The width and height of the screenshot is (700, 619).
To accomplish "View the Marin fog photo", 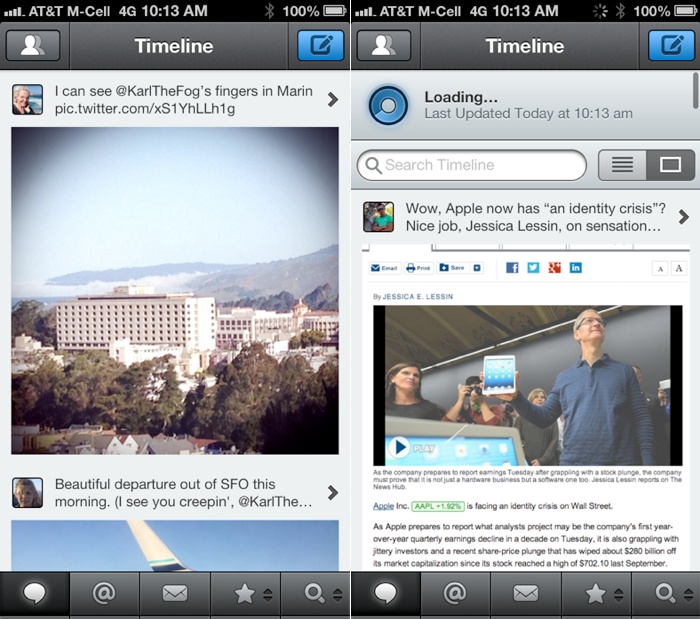I will (x=175, y=290).
